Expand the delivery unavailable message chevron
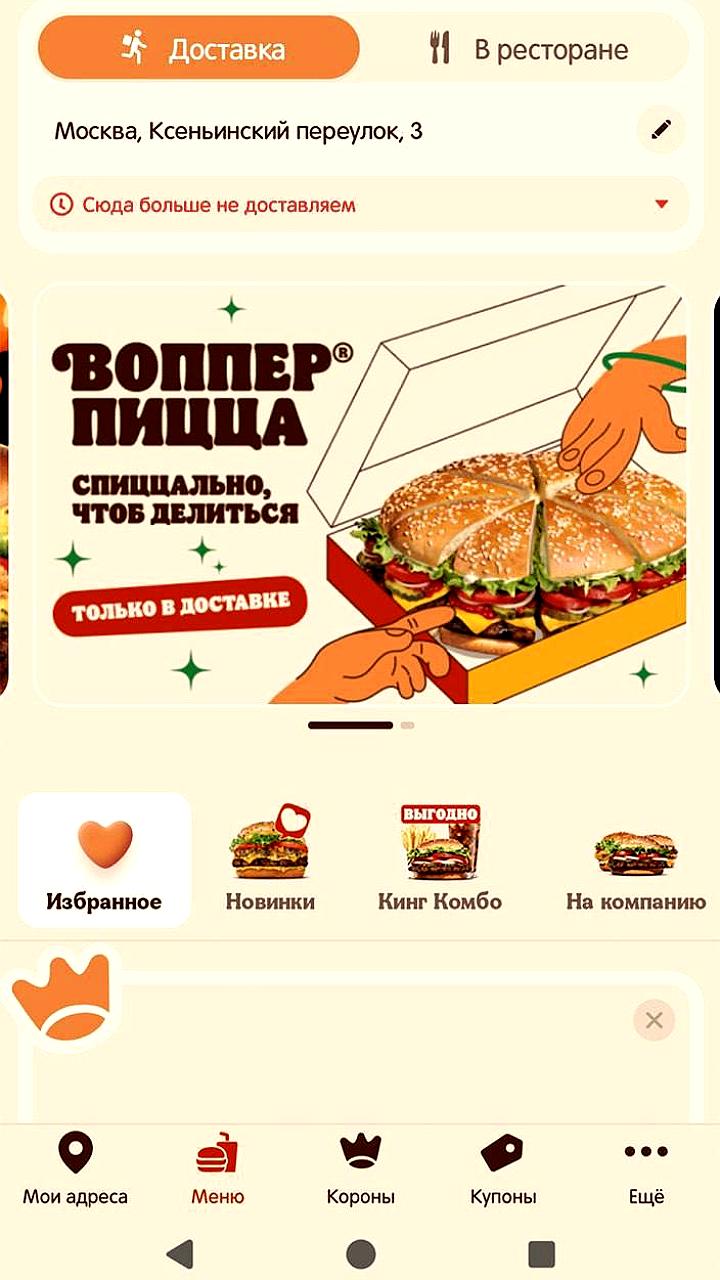The height and width of the screenshot is (1280, 720). coord(663,205)
